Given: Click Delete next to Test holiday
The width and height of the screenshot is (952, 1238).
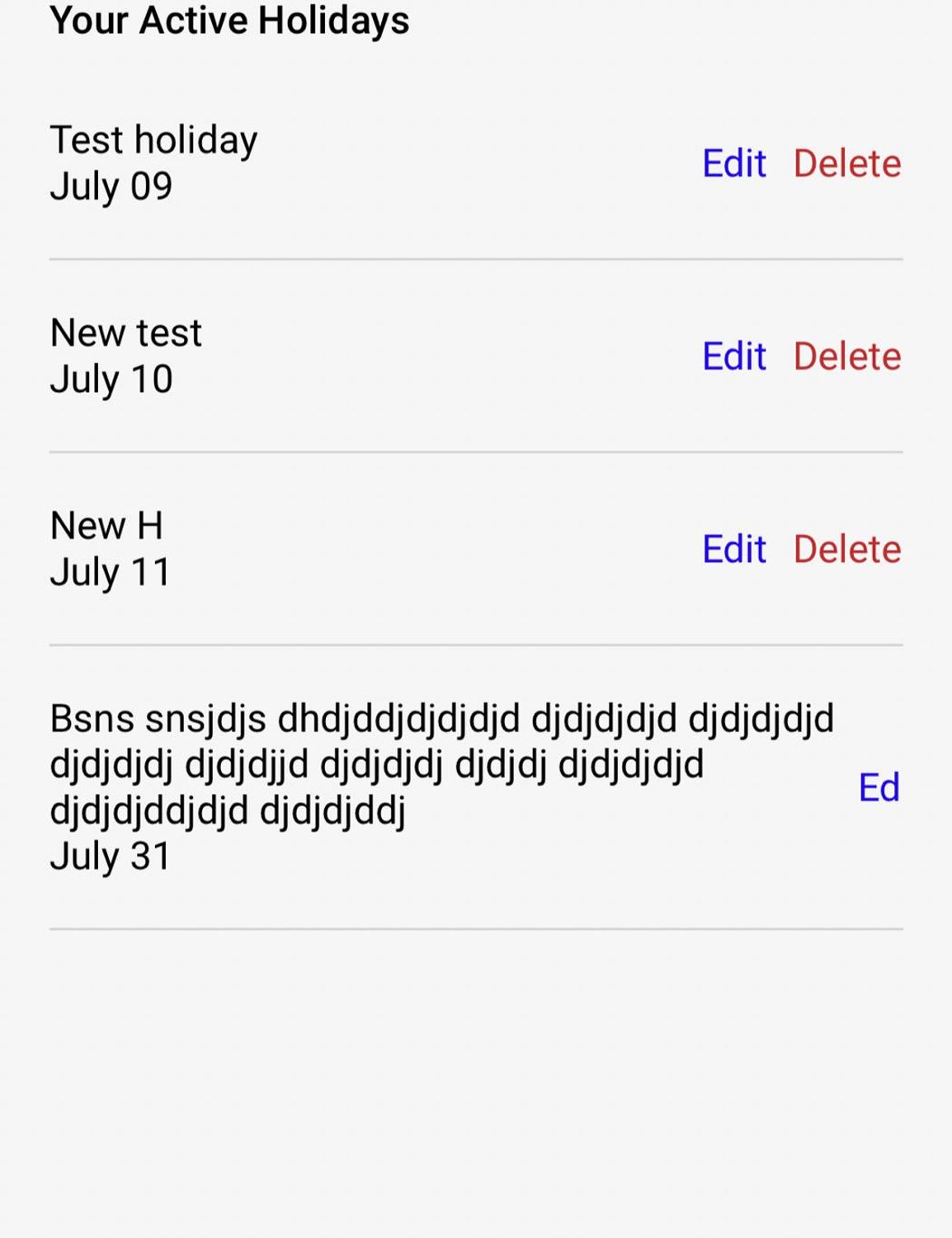Looking at the screenshot, I should tap(847, 163).
